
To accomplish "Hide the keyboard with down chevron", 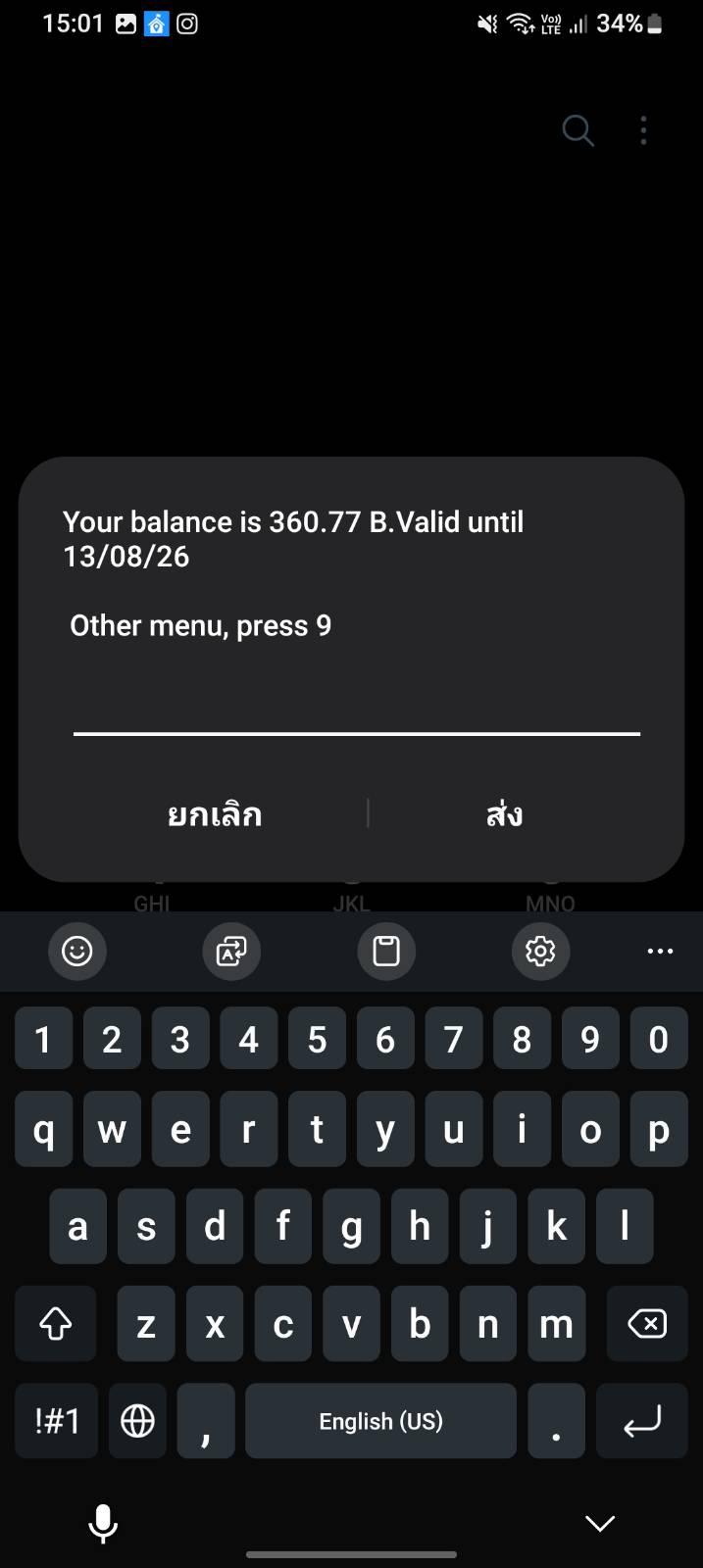I will [600, 1523].
